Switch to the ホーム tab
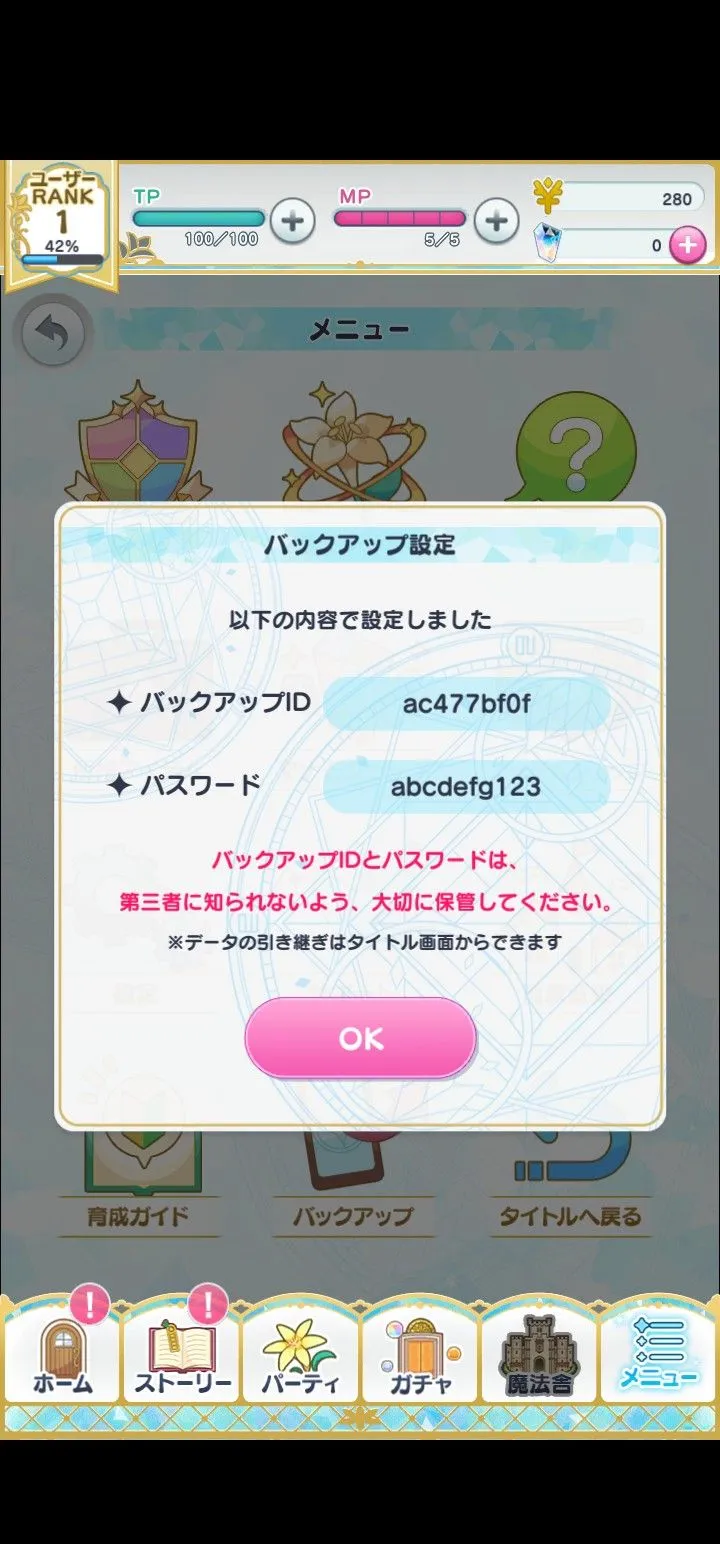Image resolution: width=720 pixels, height=1544 pixels. pyautogui.click(x=62, y=1350)
